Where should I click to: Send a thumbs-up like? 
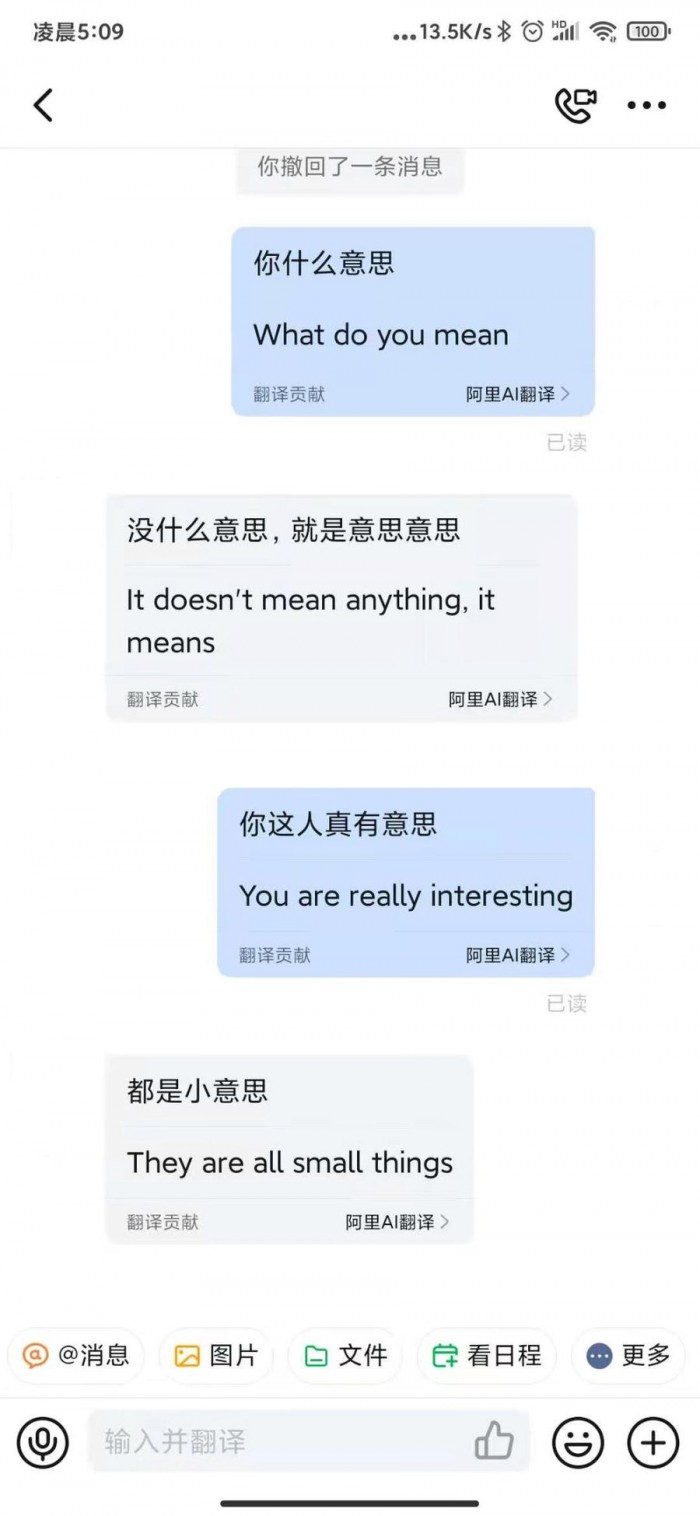pos(494,1442)
